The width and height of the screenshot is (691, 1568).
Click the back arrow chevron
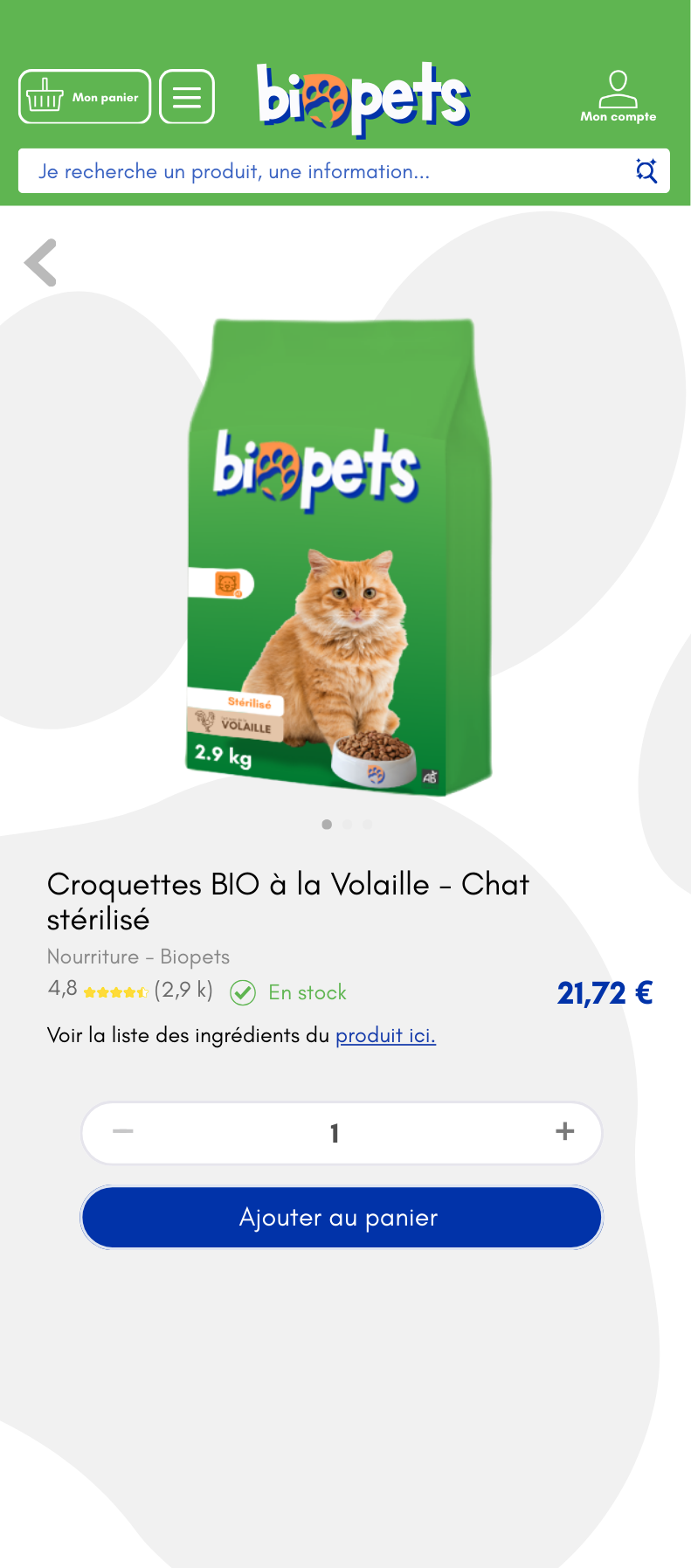pos(40,262)
